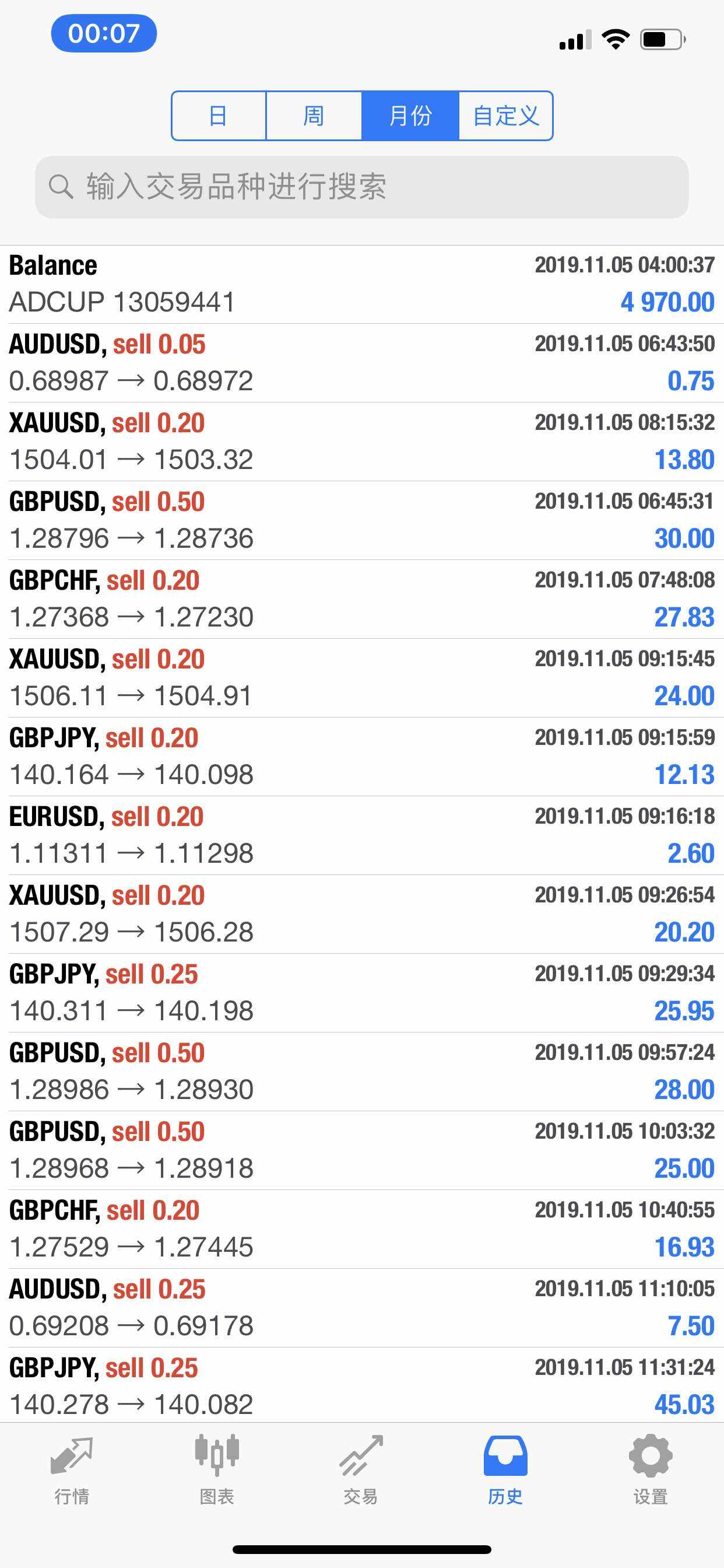Screen dimensions: 724x1568
Task: Open the AUDUSD sell 0.25 trade
Action: (362, 1307)
